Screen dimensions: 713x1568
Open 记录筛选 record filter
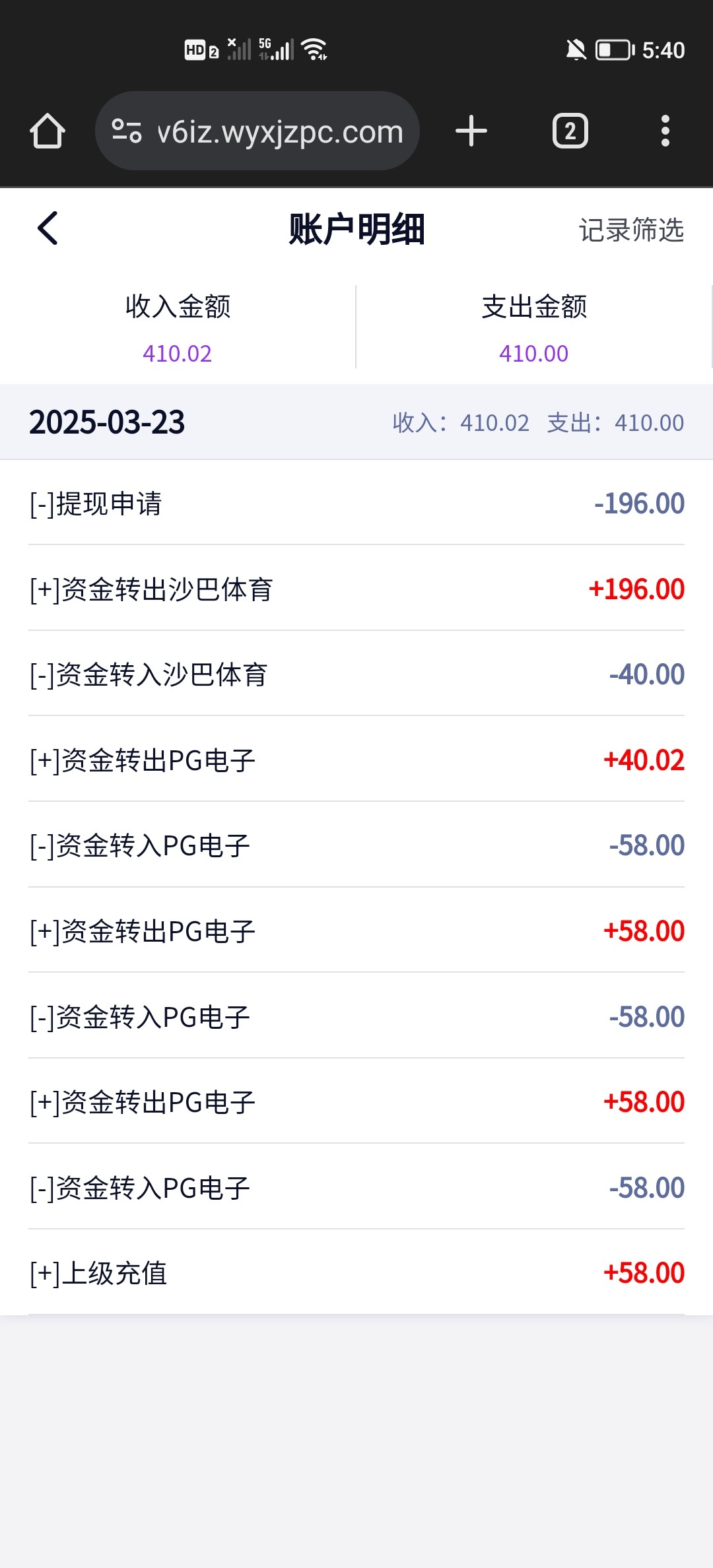coord(631,230)
